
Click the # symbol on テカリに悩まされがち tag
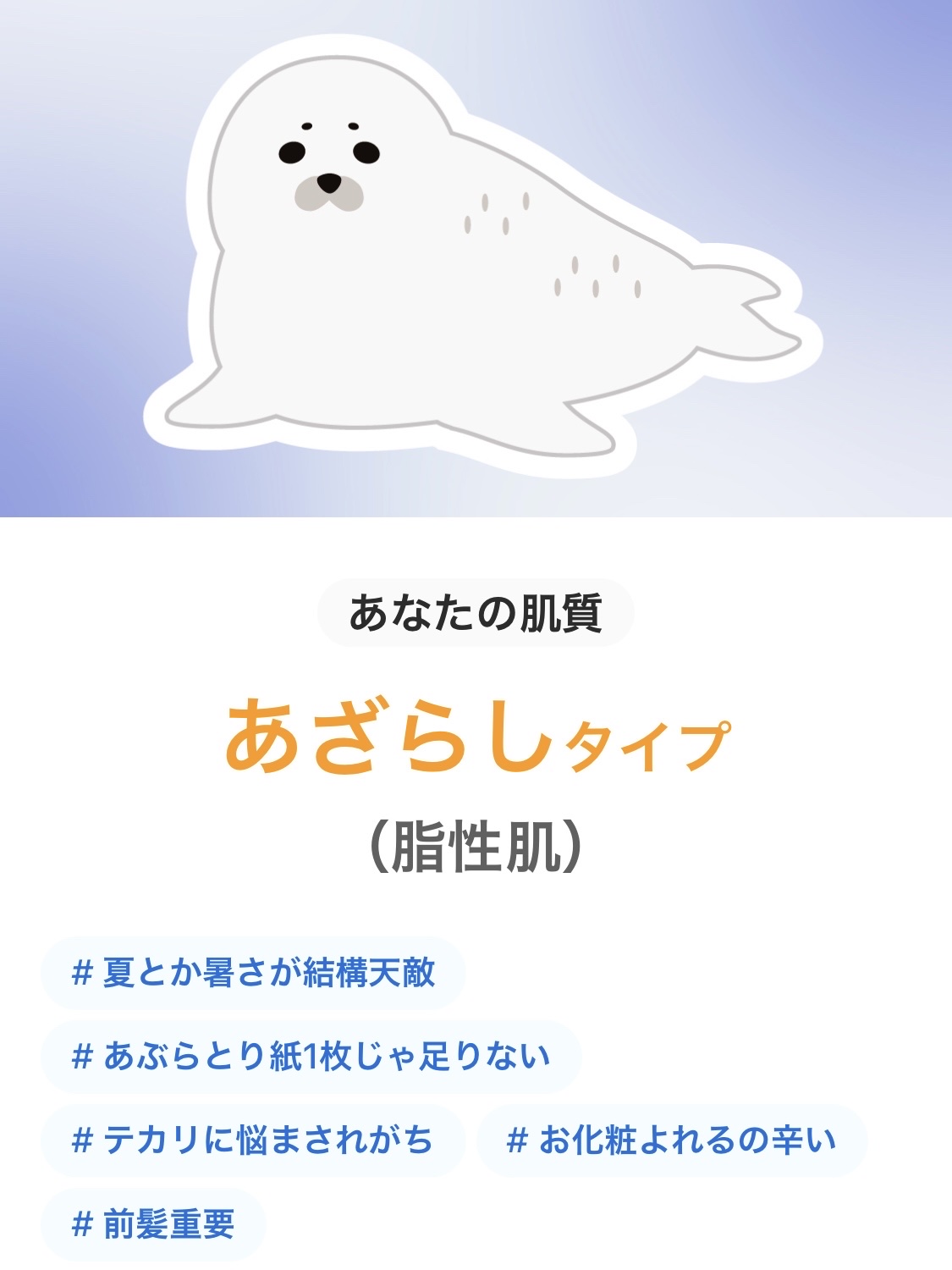(x=83, y=1141)
